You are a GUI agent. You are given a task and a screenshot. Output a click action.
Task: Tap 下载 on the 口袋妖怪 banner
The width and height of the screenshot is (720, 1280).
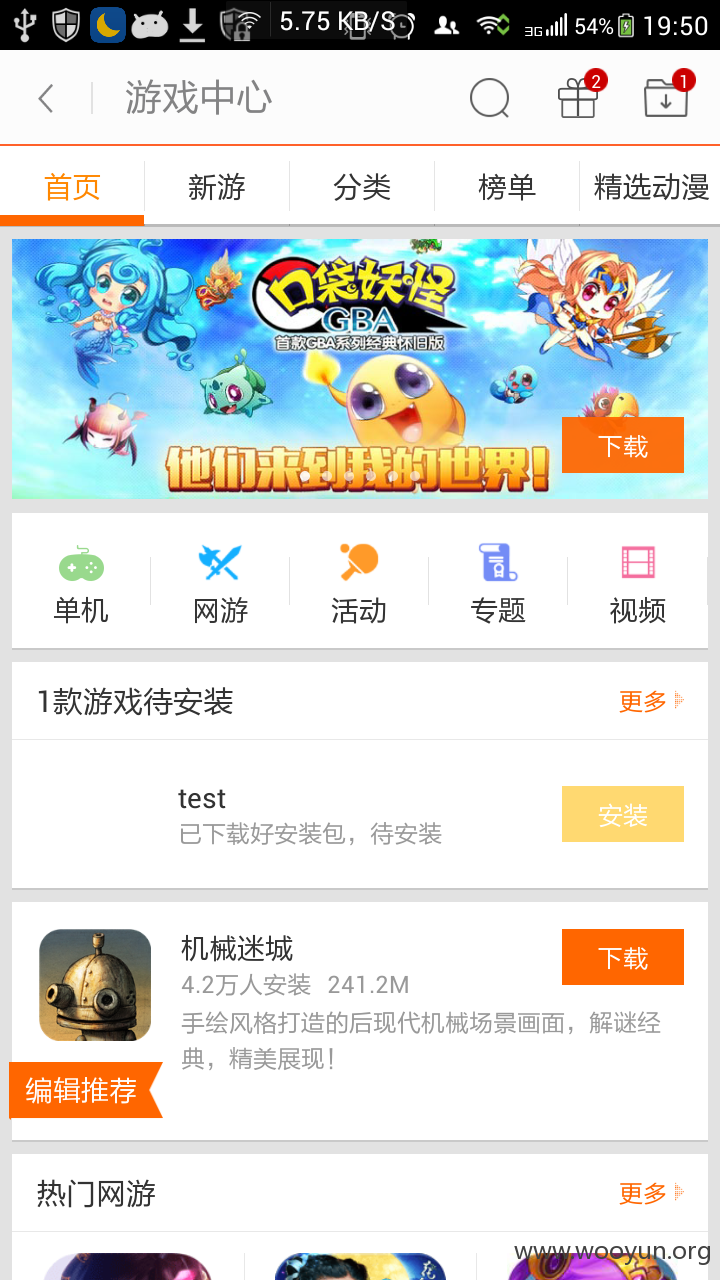pyautogui.click(x=623, y=445)
